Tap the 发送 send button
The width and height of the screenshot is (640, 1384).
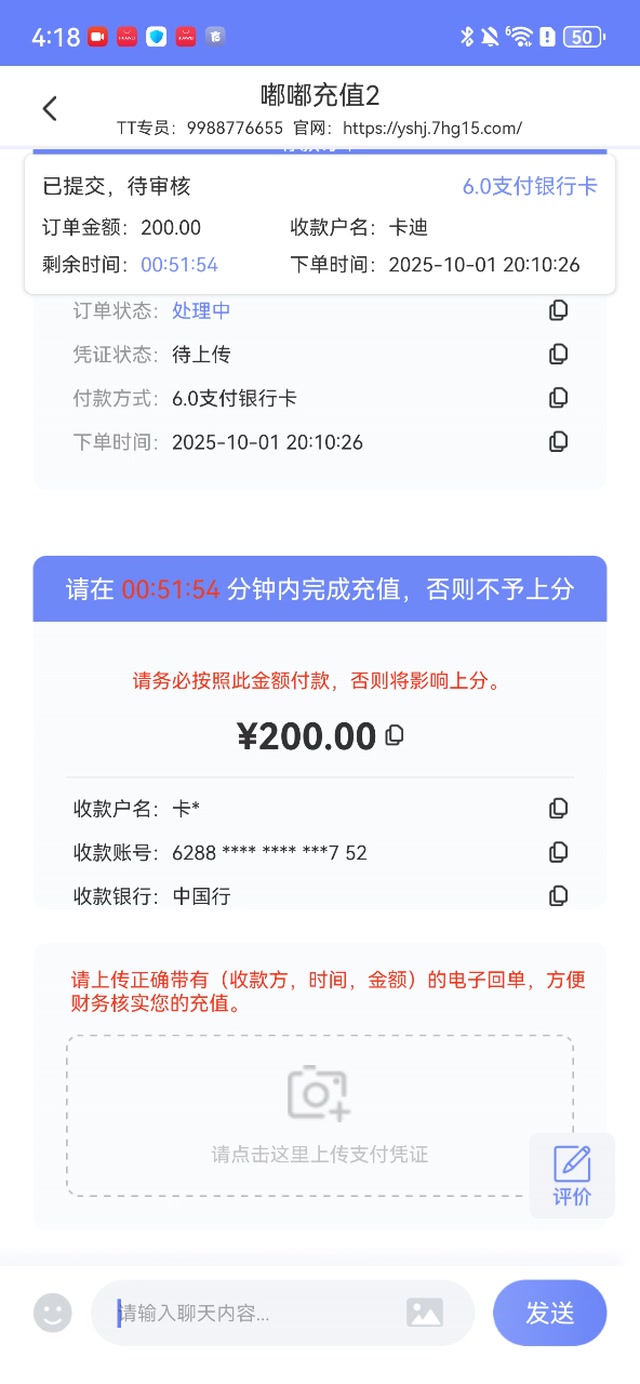coord(549,1313)
